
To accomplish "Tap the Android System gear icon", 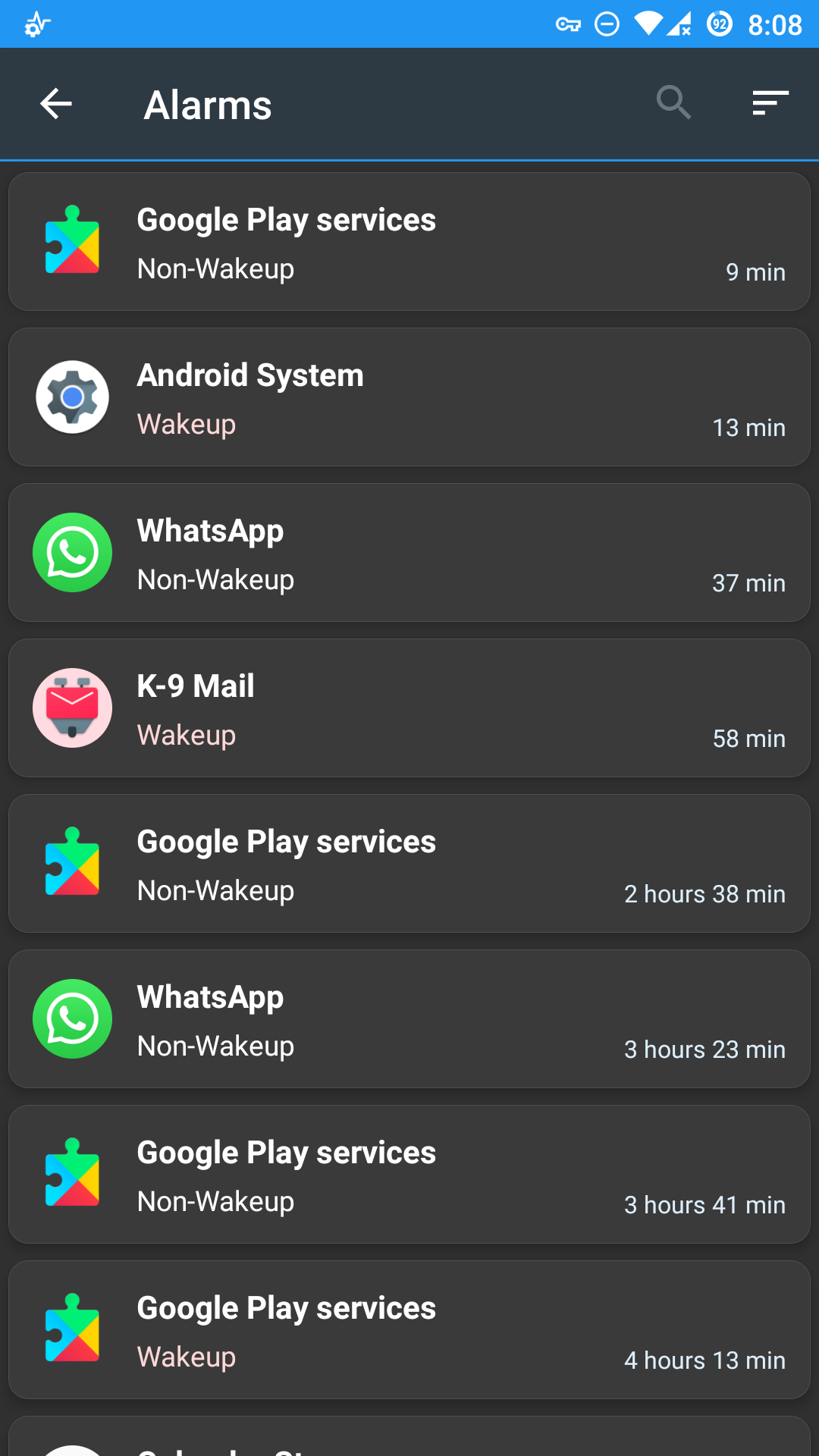I will [x=72, y=397].
